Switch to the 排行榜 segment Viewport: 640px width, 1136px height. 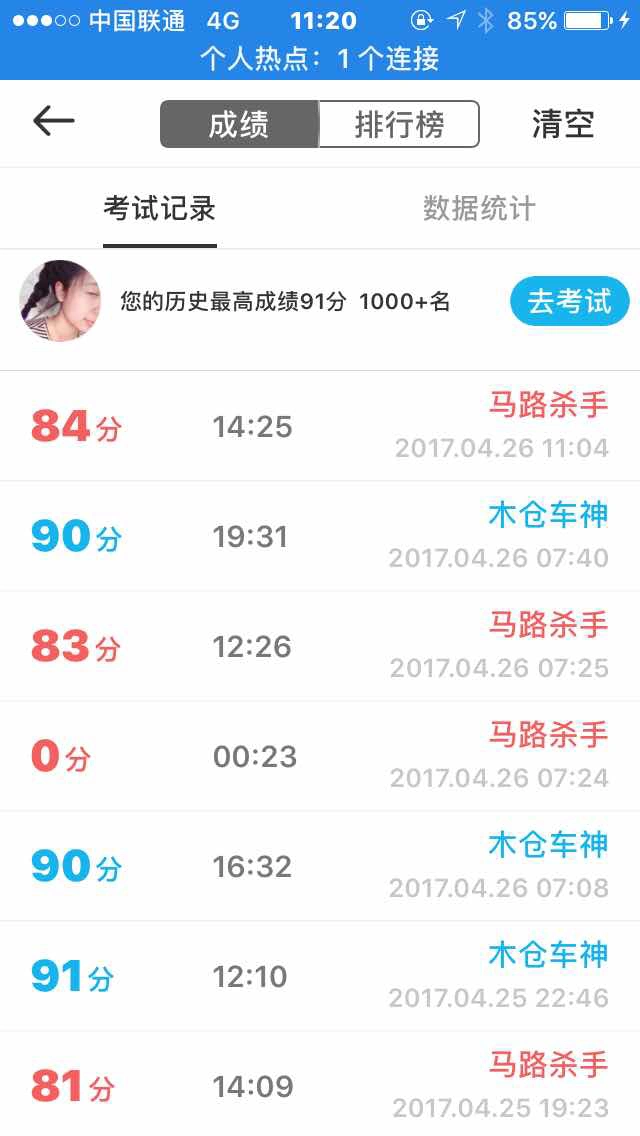click(x=399, y=125)
